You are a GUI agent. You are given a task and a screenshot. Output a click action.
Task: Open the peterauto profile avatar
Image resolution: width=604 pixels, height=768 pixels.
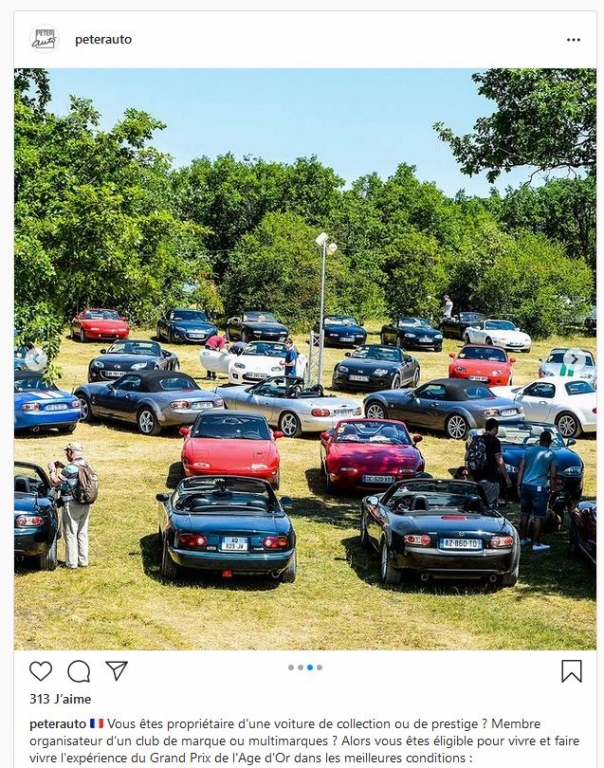pos(44,39)
